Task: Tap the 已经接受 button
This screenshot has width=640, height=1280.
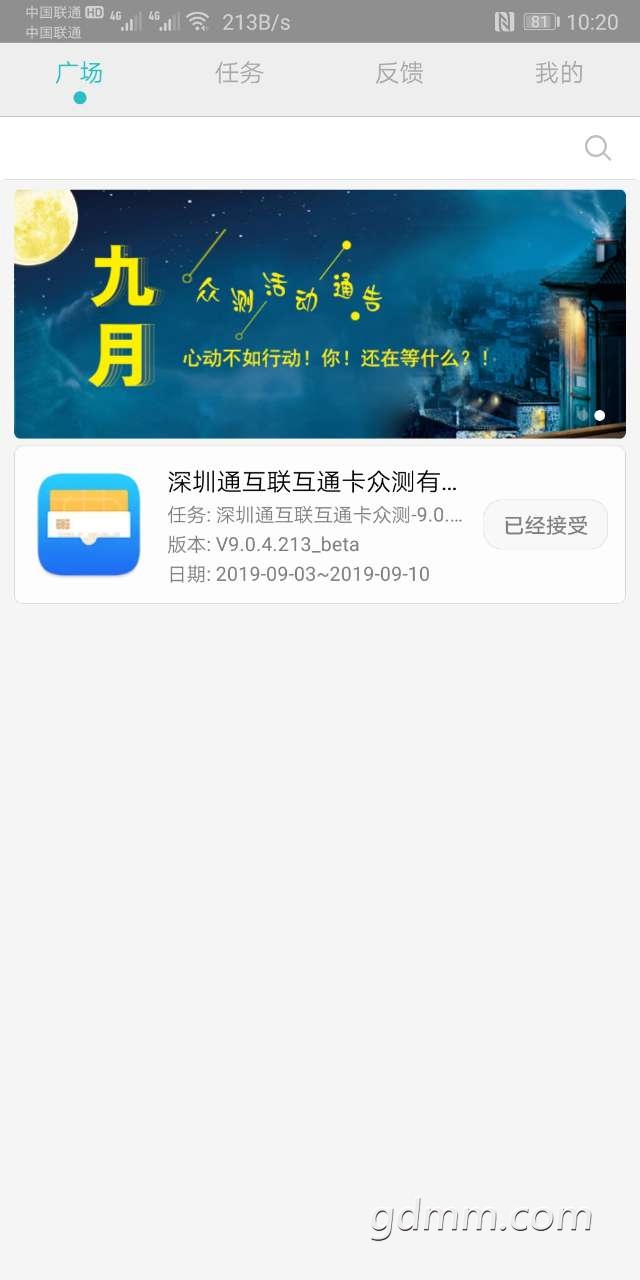Action: (545, 525)
